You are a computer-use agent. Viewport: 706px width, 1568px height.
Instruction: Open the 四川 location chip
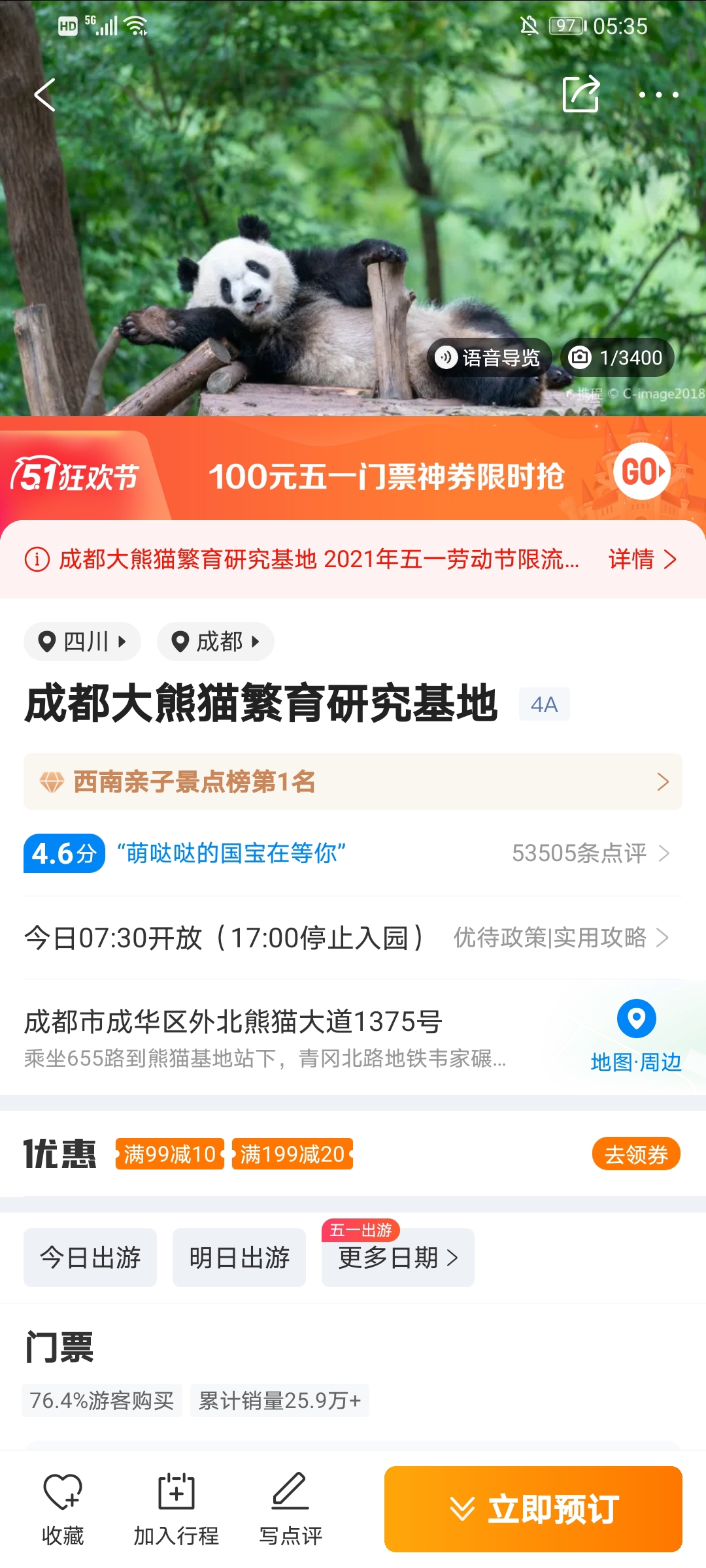pyautogui.click(x=82, y=642)
